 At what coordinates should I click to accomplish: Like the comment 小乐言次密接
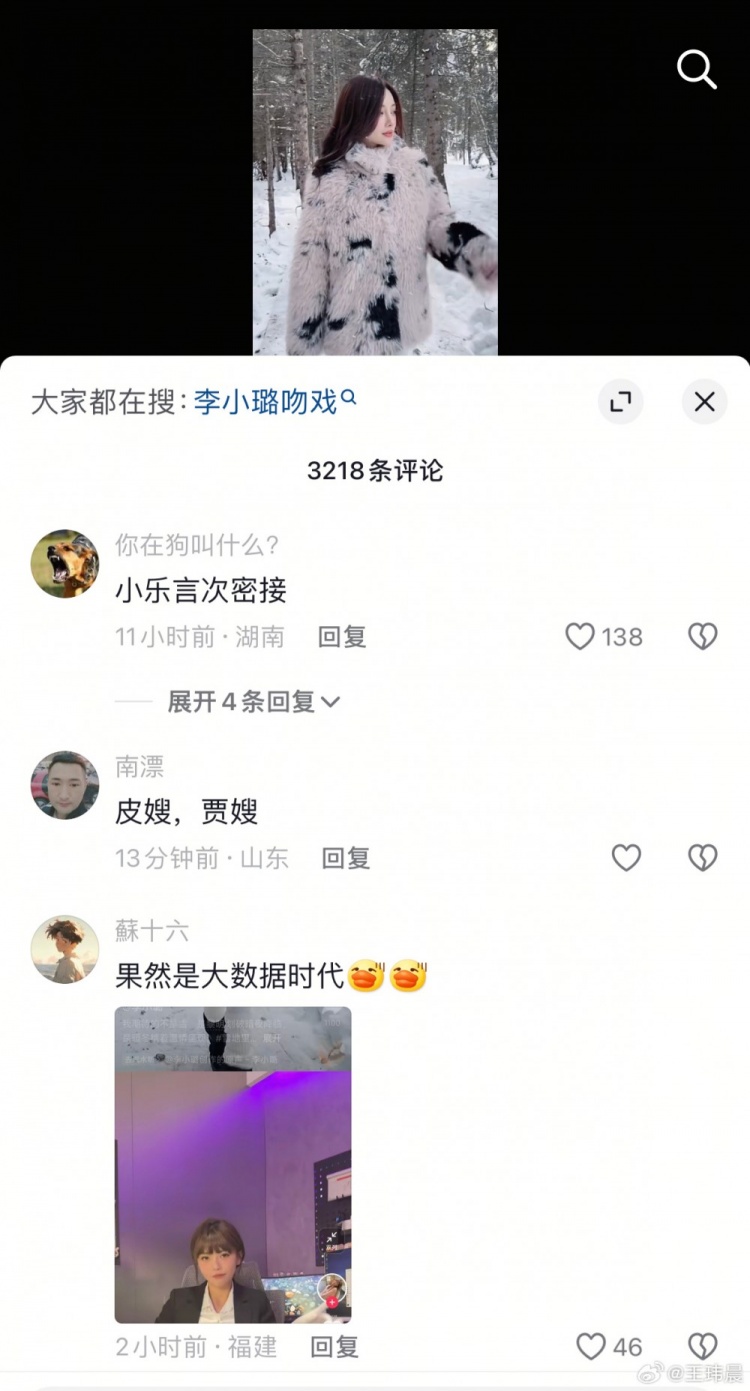(580, 637)
